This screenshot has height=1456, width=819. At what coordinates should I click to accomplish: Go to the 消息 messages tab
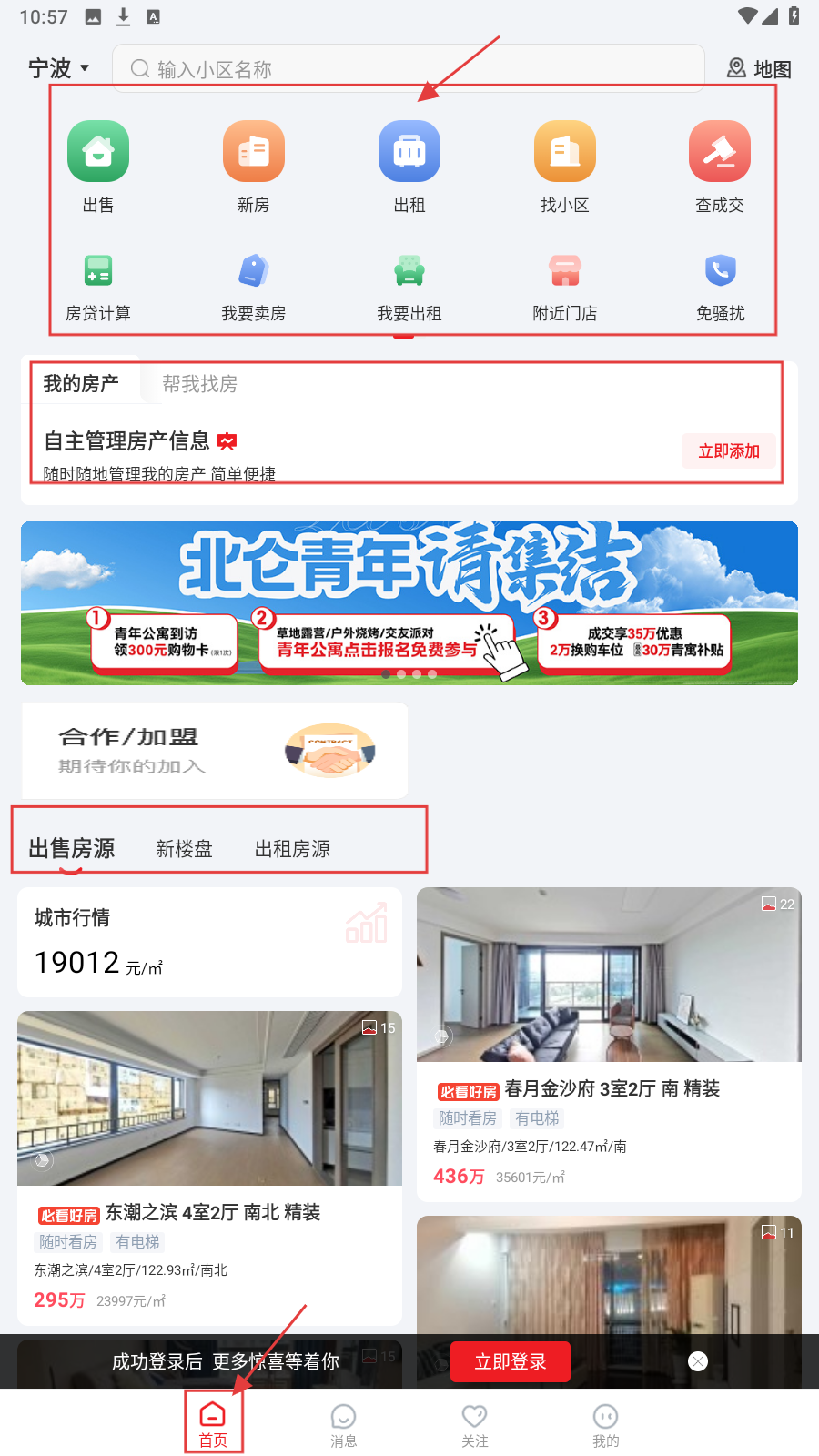click(x=344, y=1425)
